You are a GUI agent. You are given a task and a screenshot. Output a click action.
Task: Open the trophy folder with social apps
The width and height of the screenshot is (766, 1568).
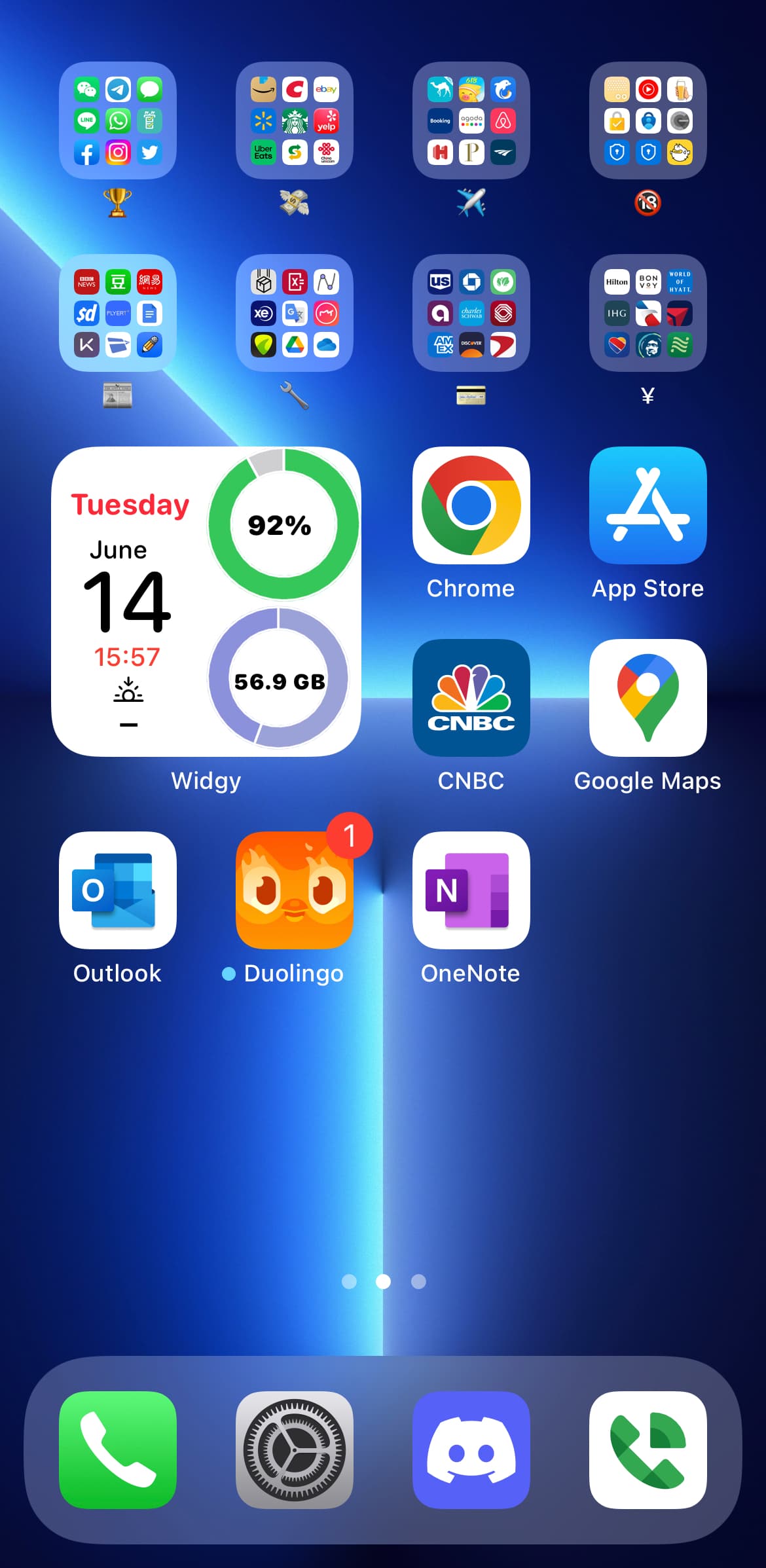tap(118, 120)
